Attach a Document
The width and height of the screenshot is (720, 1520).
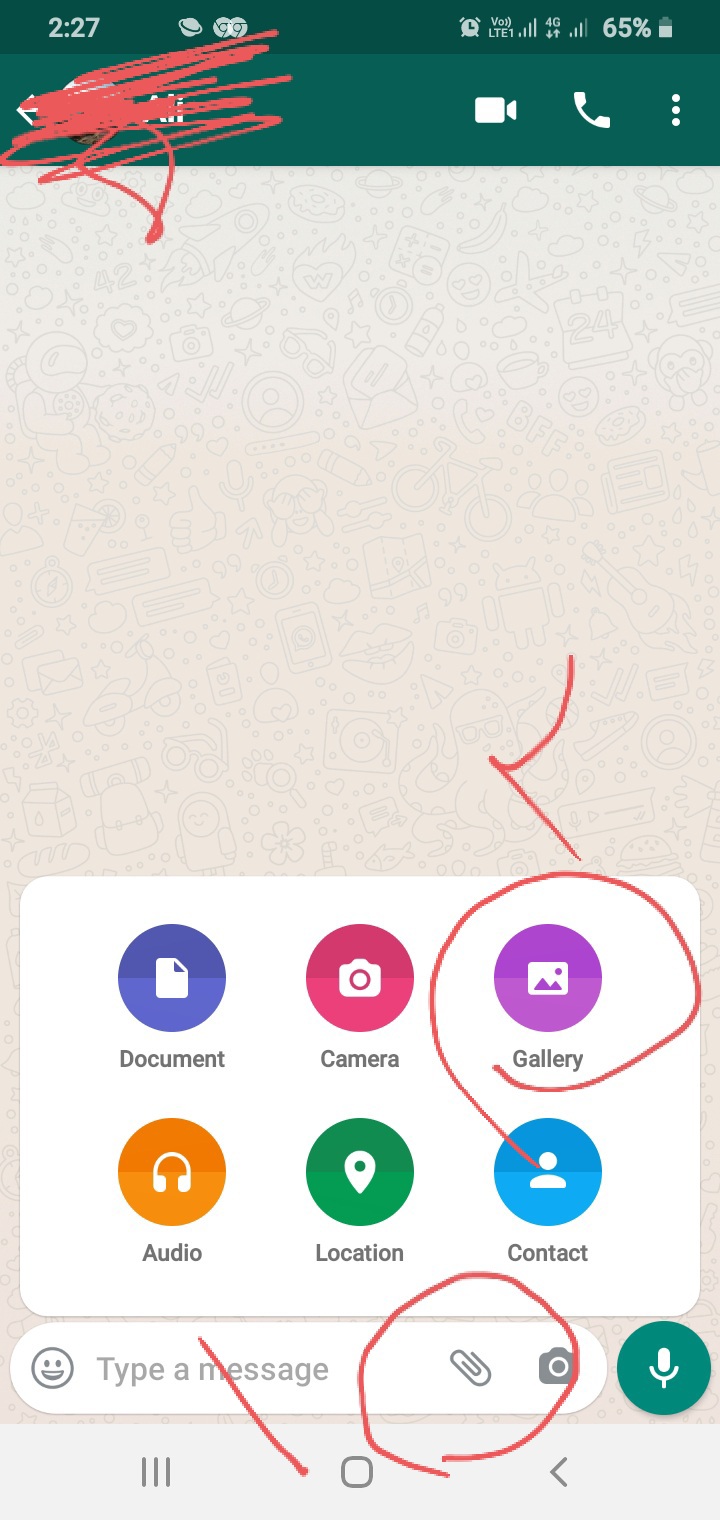coord(172,979)
